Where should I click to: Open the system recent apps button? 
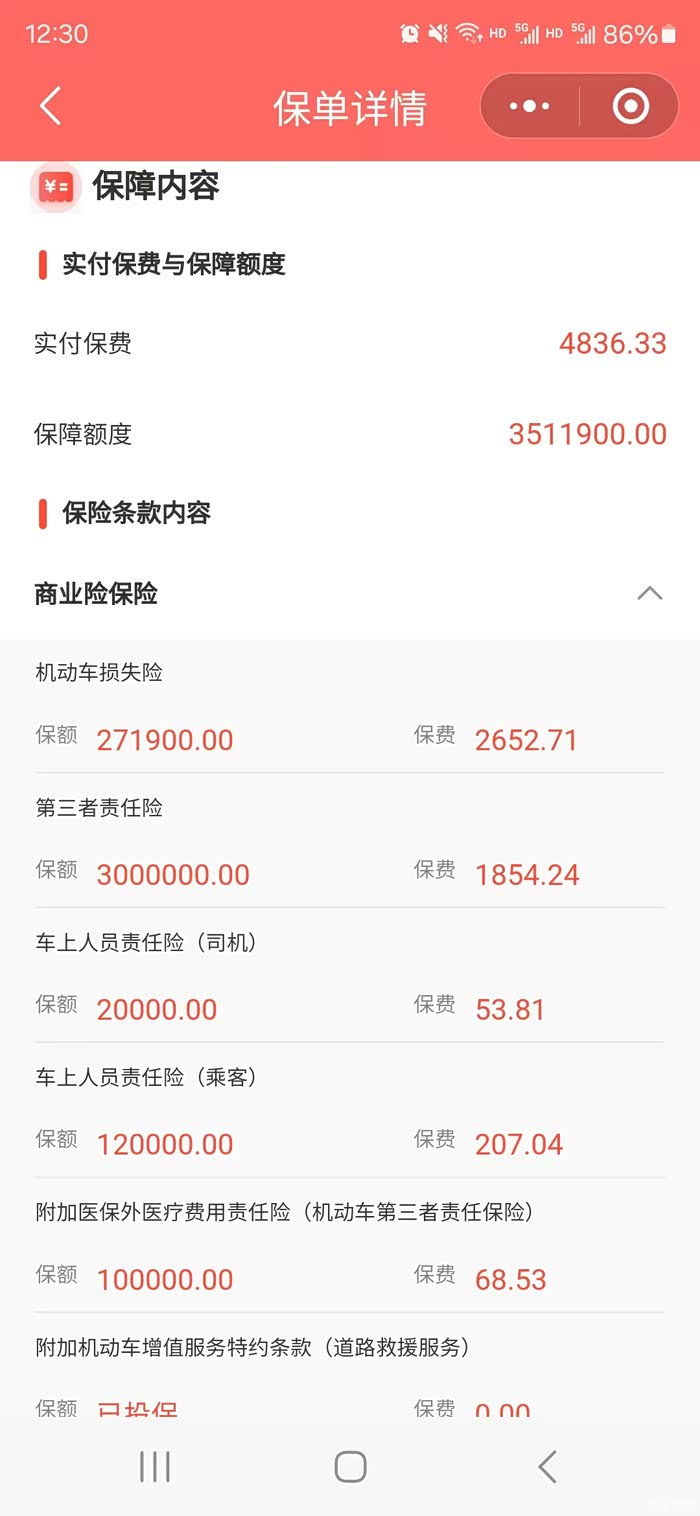[155, 1467]
